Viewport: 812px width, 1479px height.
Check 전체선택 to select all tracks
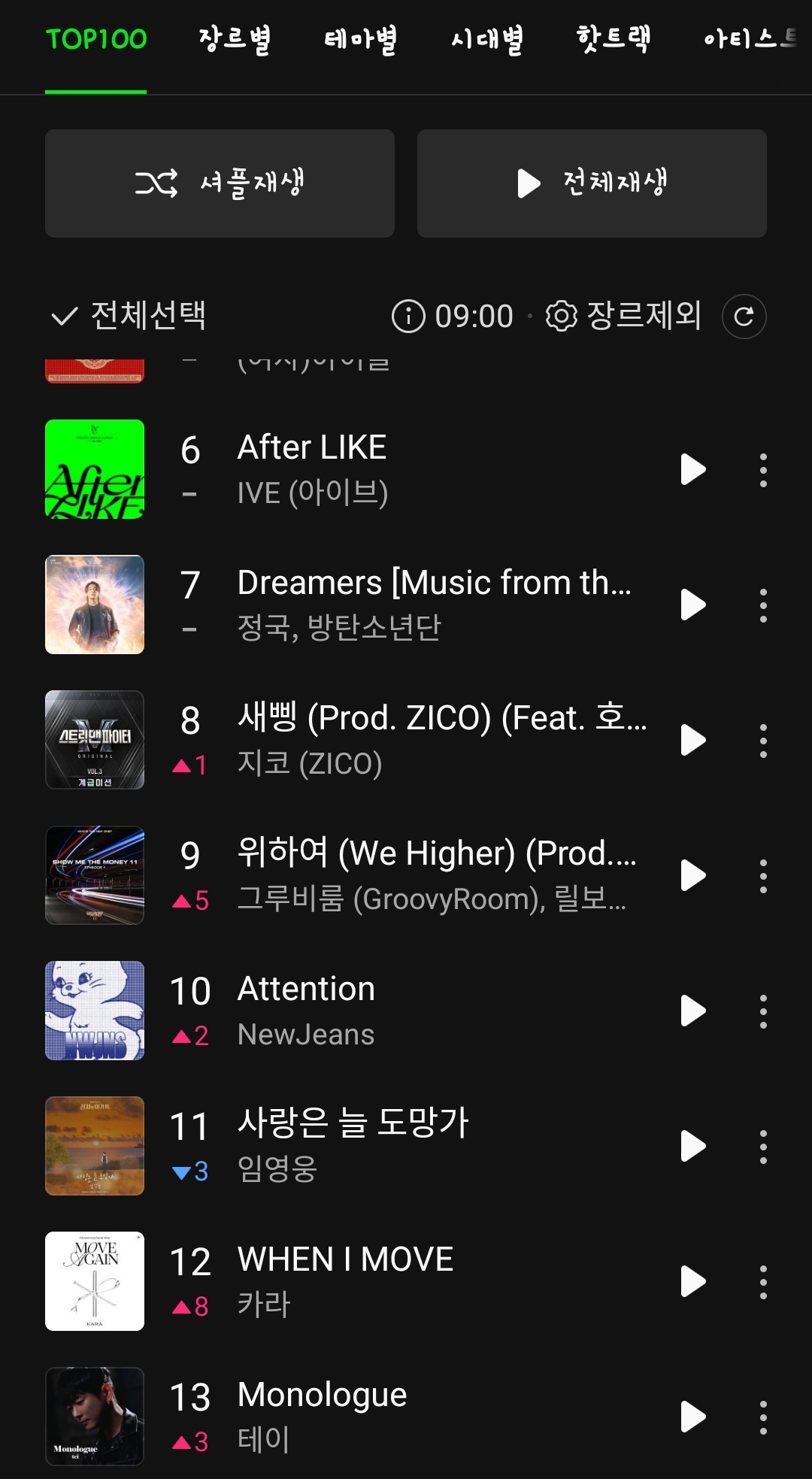129,316
